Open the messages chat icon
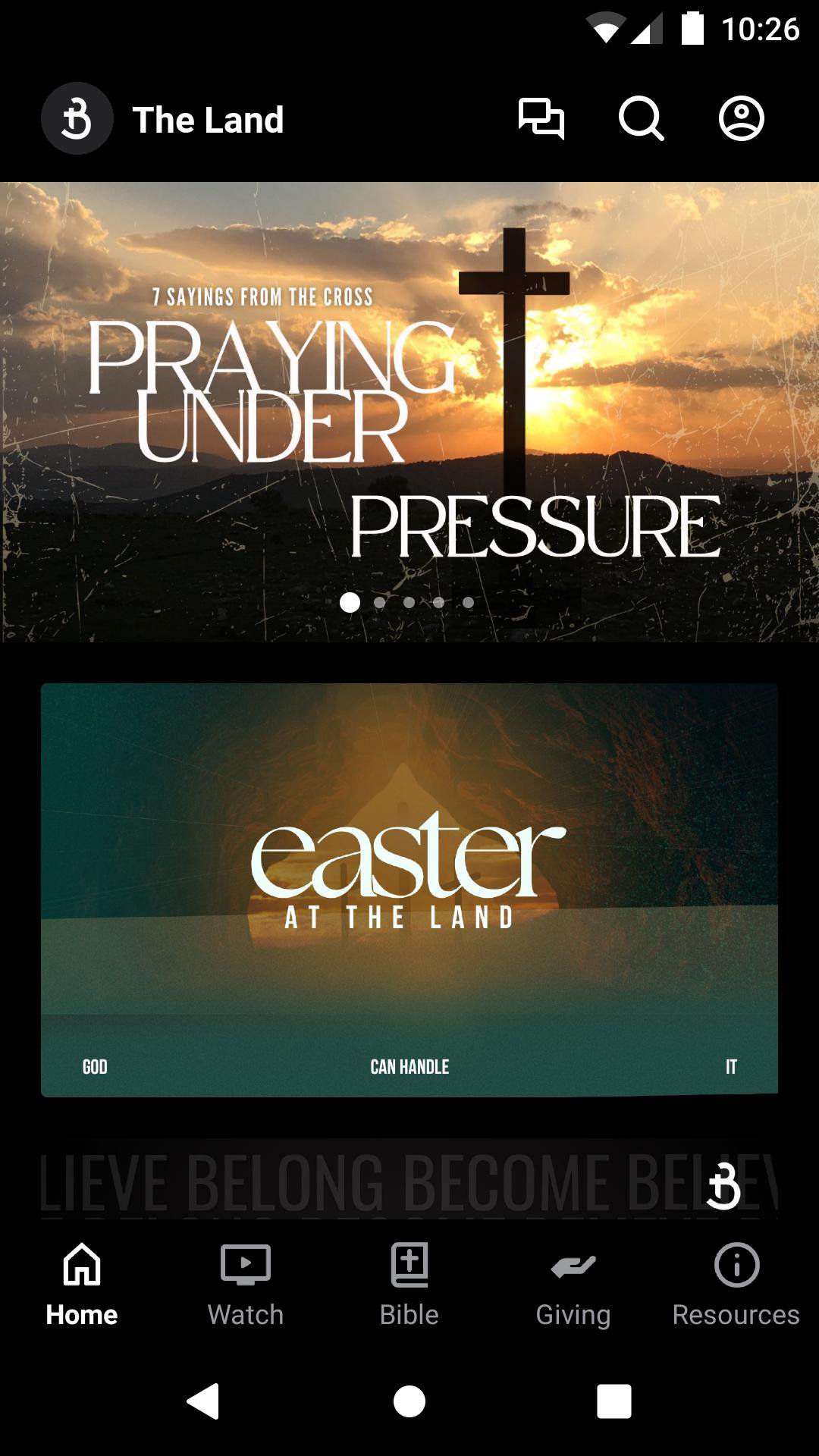Image resolution: width=819 pixels, height=1456 pixels. (541, 119)
